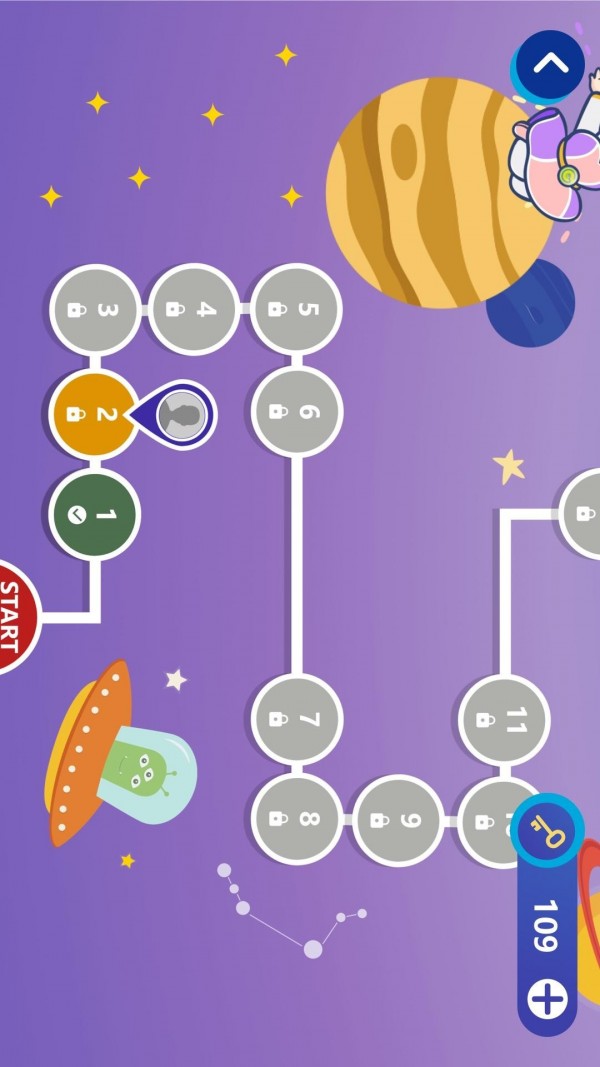Tap locked level 9 node
Image resolution: width=600 pixels, height=1067 pixels.
tap(398, 820)
